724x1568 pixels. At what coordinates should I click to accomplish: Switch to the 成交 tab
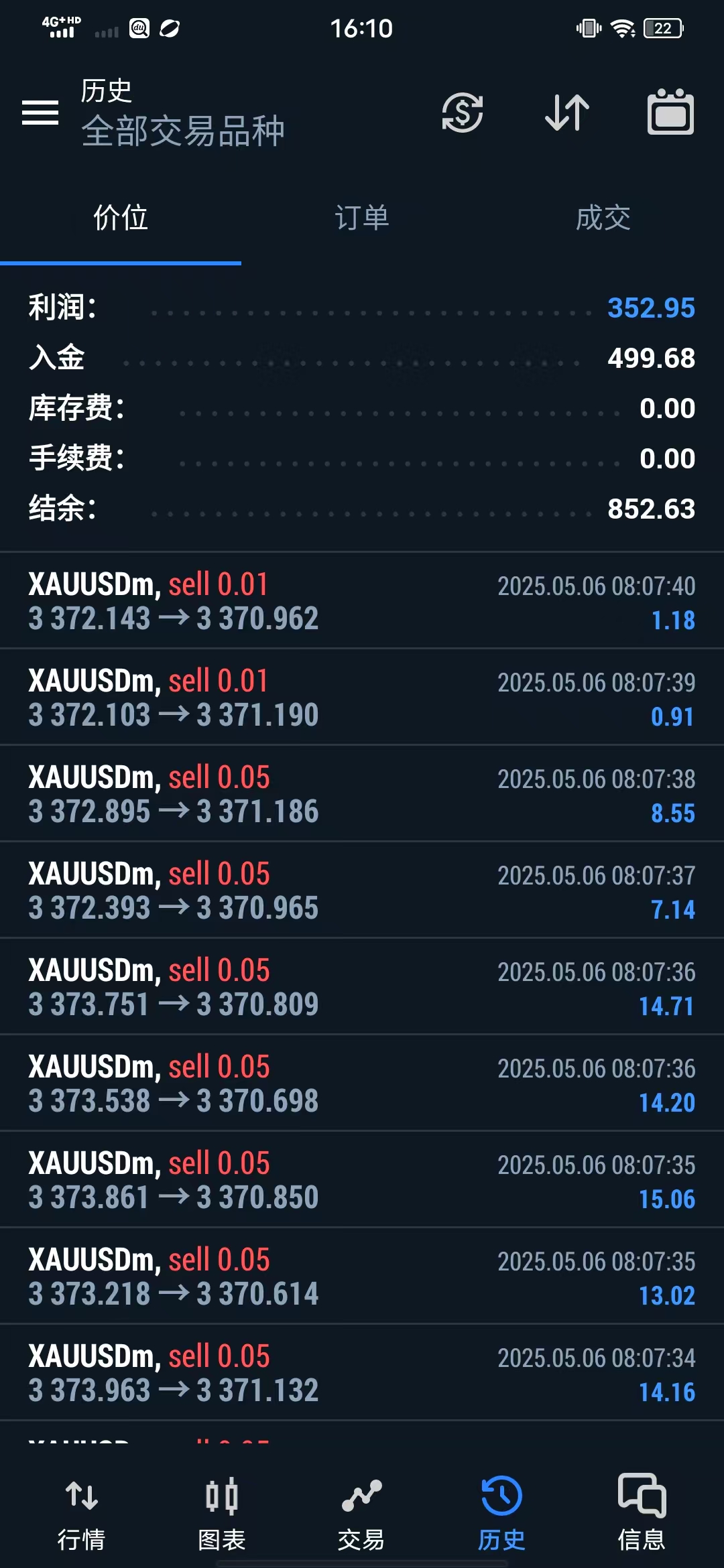[602, 216]
